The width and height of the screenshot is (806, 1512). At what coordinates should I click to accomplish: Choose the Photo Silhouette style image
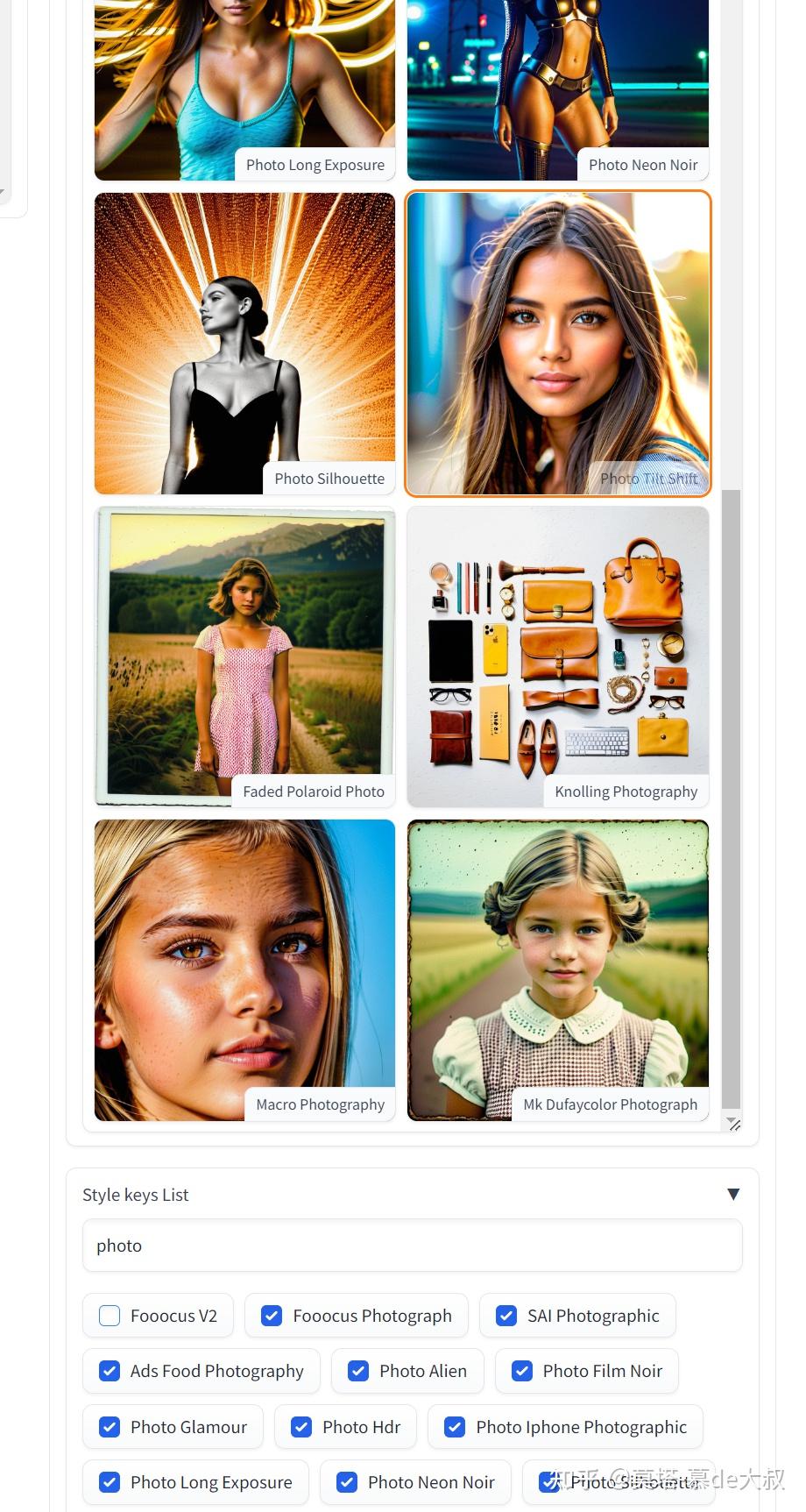pyautogui.click(x=244, y=343)
